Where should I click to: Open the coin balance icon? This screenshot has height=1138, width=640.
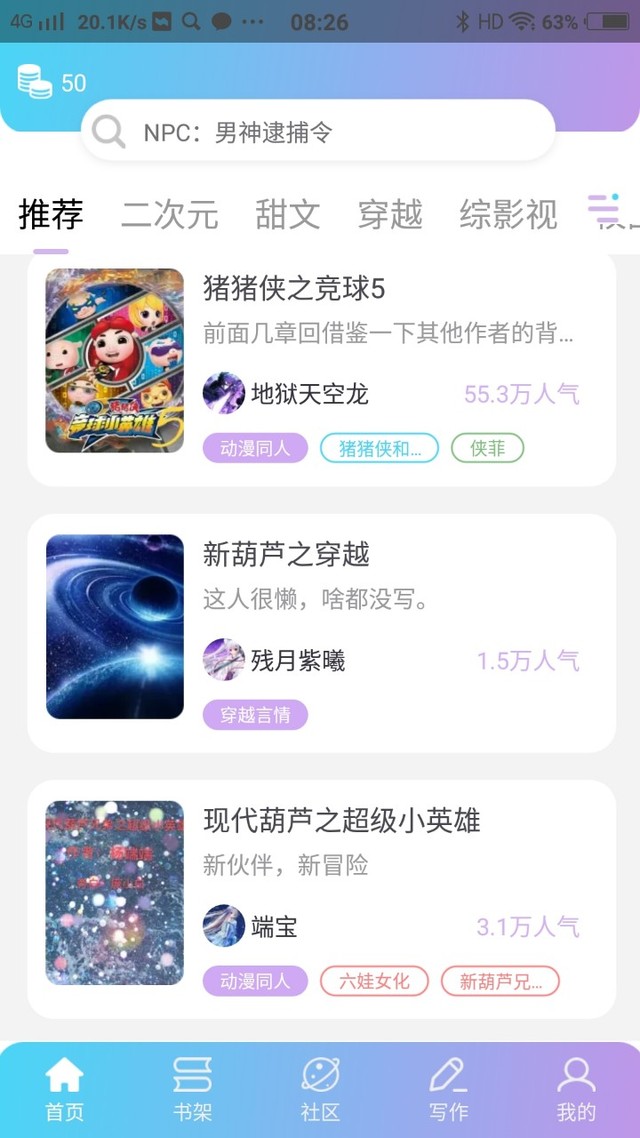pos(35,82)
